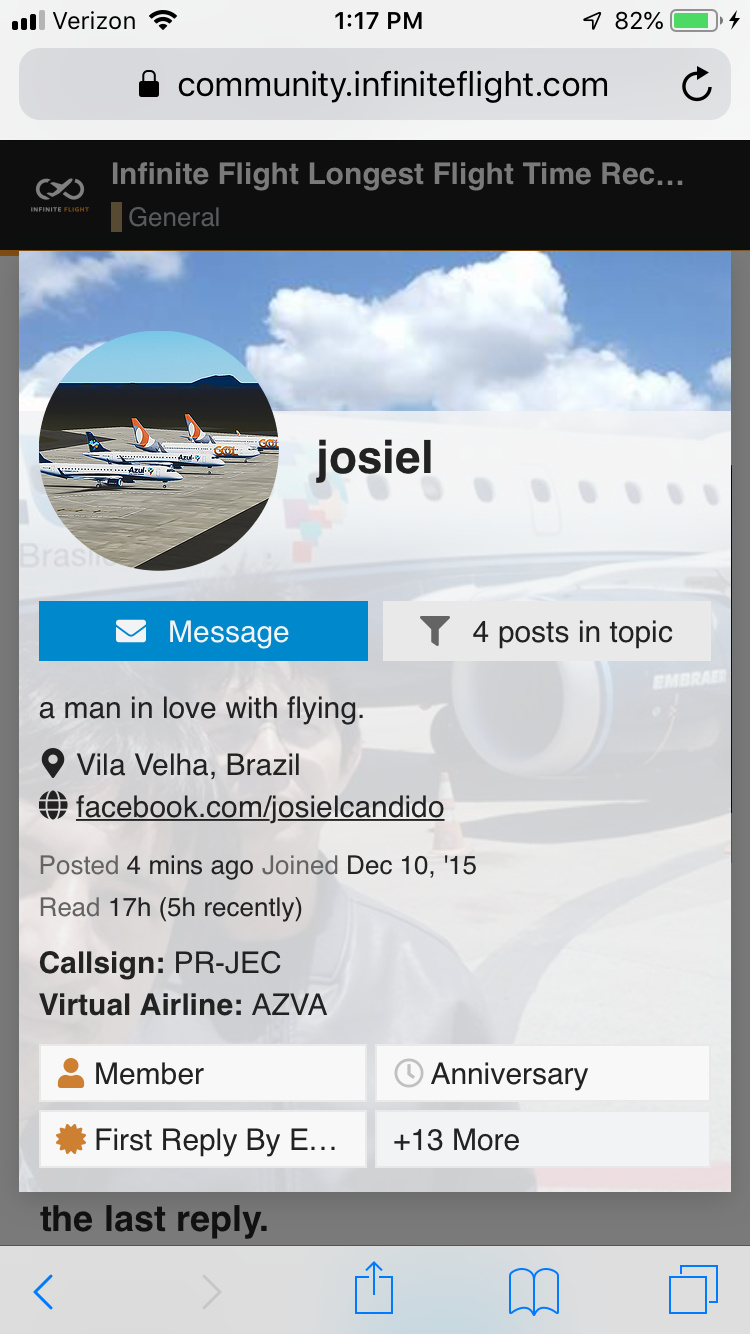Expand the +13 More badges
This screenshot has width=750, height=1334.
coord(542,1140)
